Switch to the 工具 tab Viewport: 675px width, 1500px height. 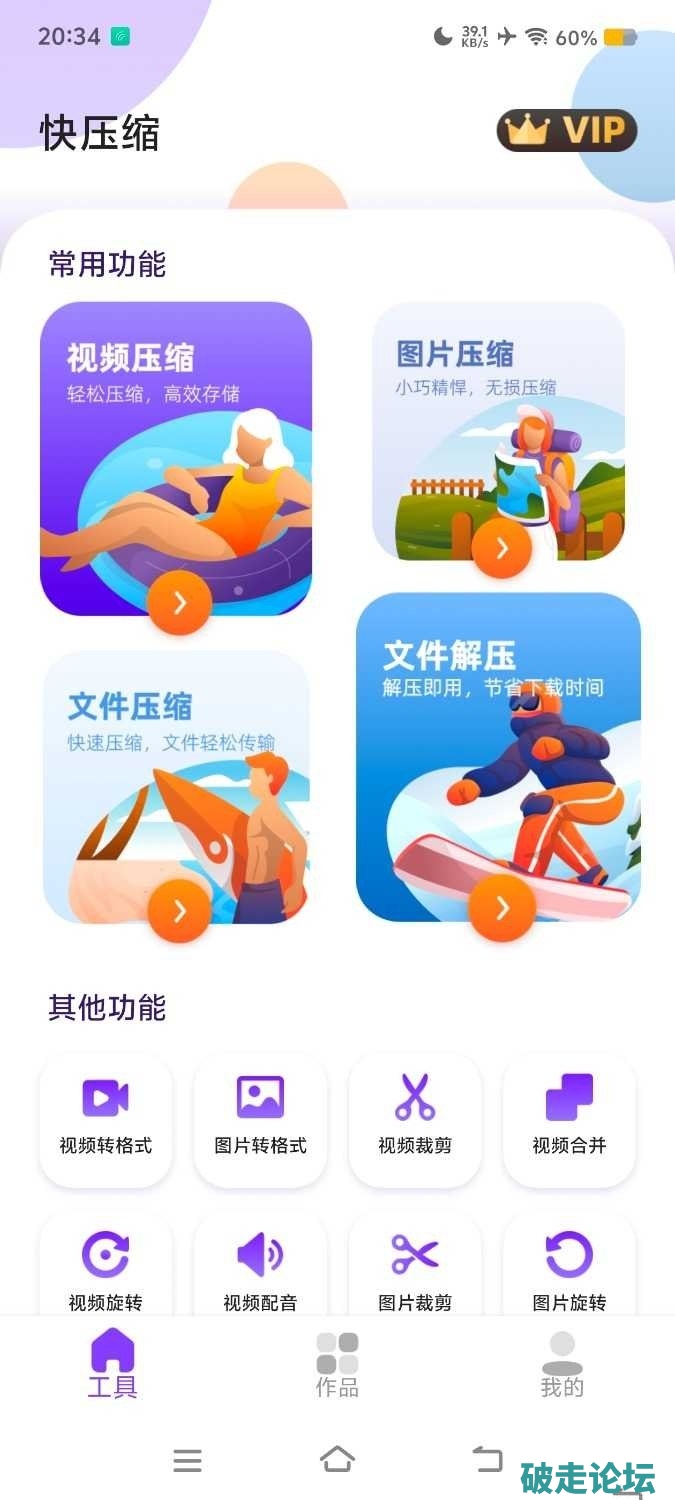(x=112, y=1363)
